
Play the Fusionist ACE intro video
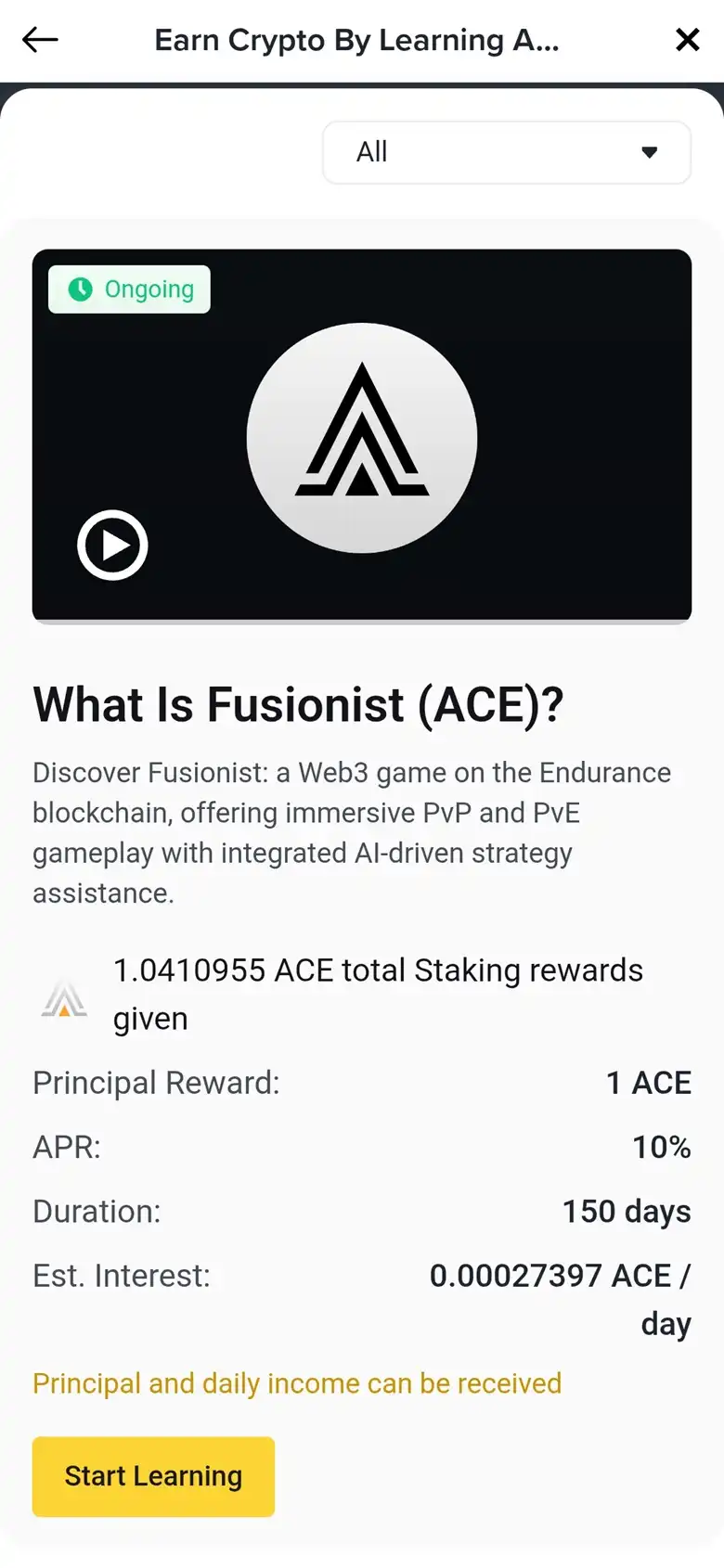coord(112,545)
